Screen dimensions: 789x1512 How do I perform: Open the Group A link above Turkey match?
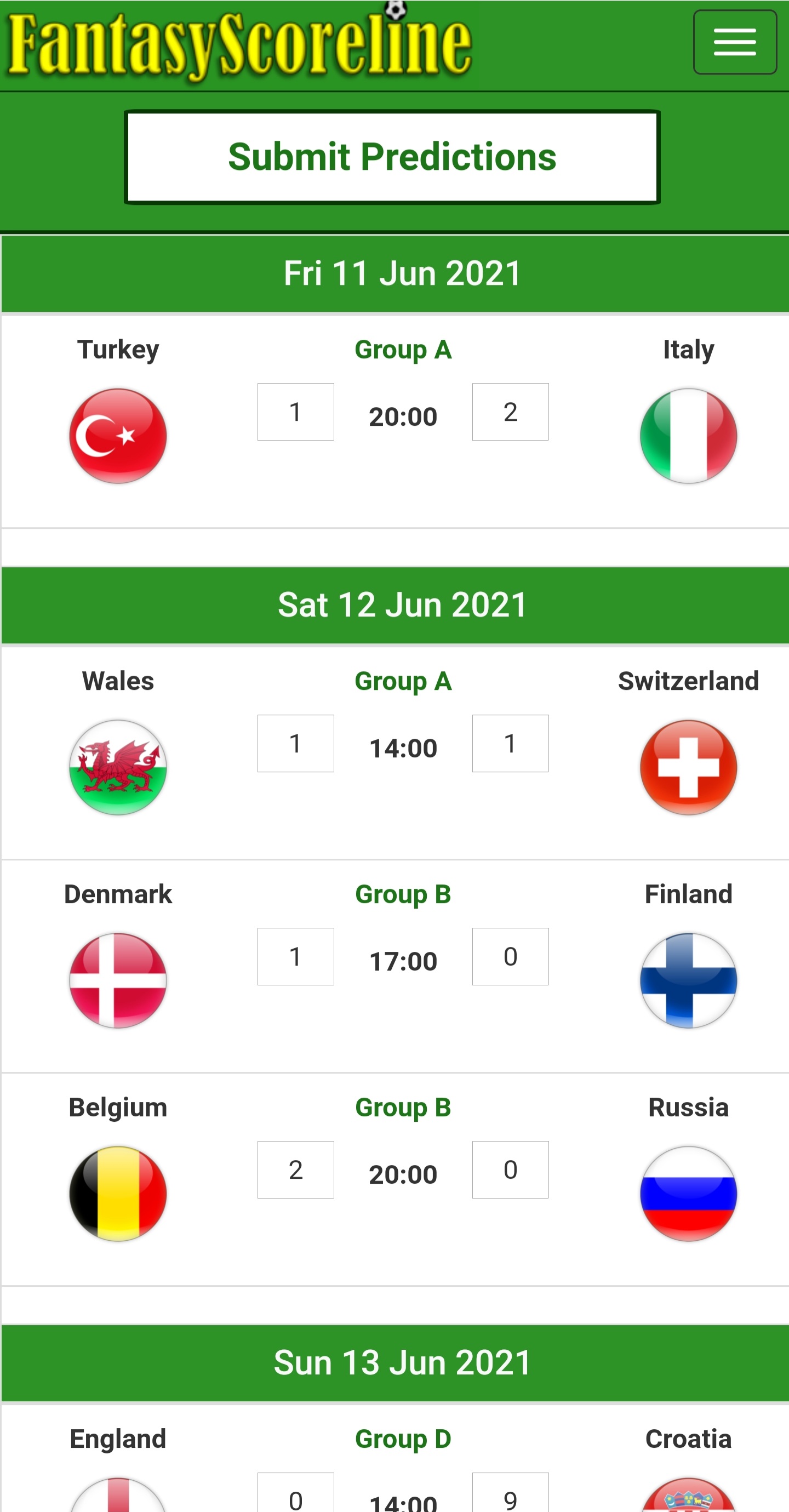tap(403, 350)
